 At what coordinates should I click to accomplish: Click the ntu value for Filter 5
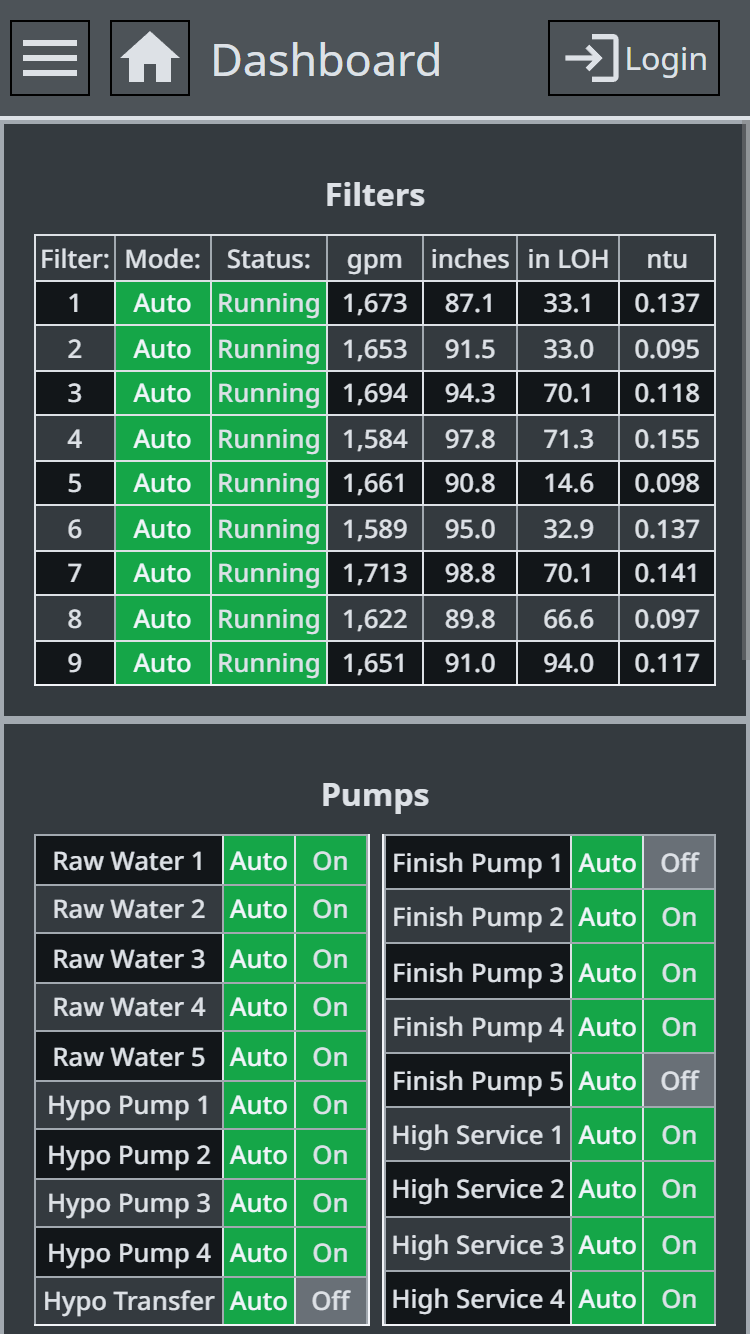666,483
